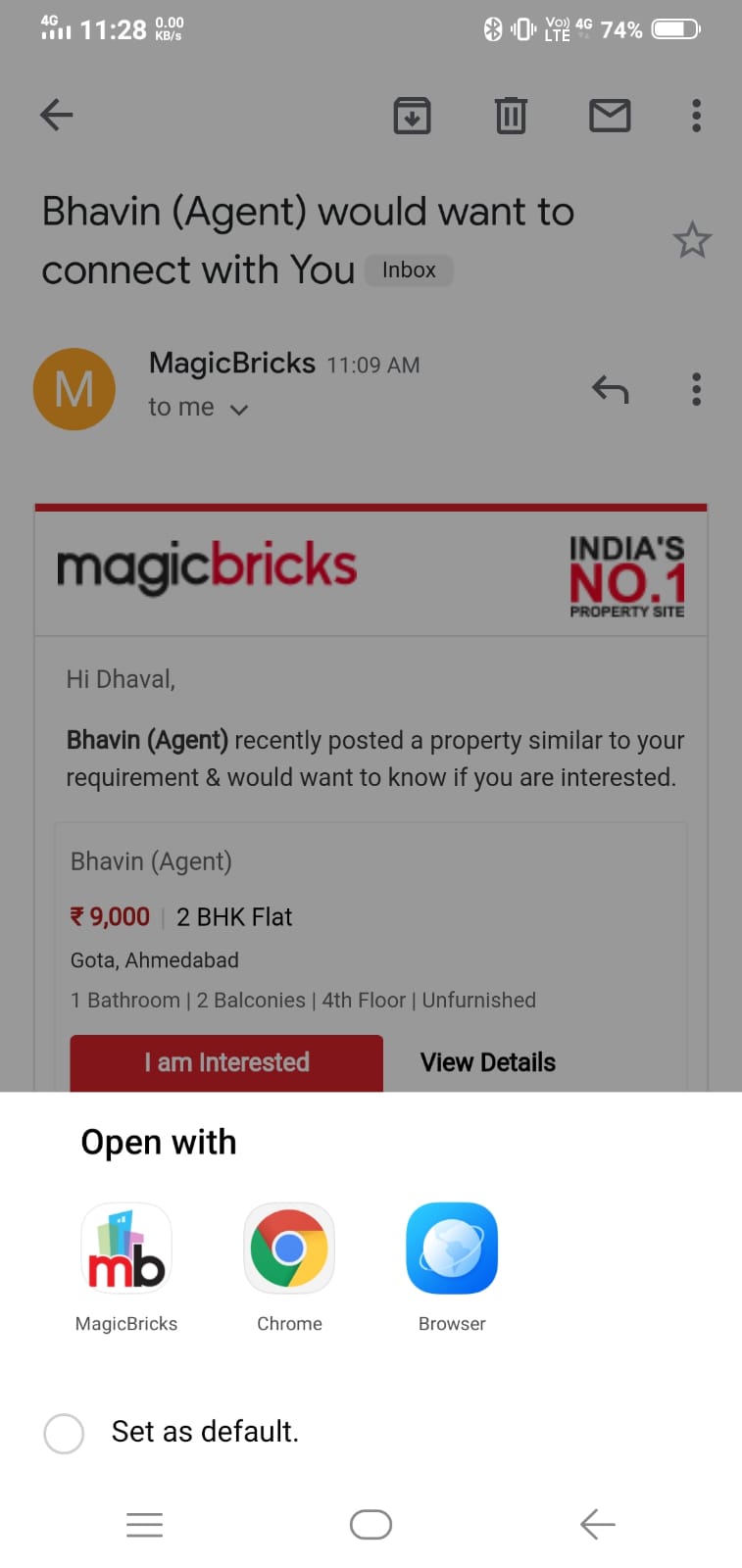
Task: Delete this email with trash icon
Action: tap(511, 116)
